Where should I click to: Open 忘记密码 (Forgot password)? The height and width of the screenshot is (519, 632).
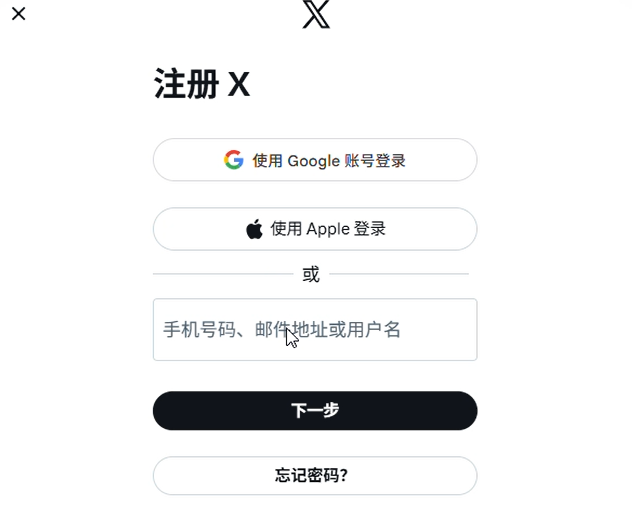coord(314,476)
